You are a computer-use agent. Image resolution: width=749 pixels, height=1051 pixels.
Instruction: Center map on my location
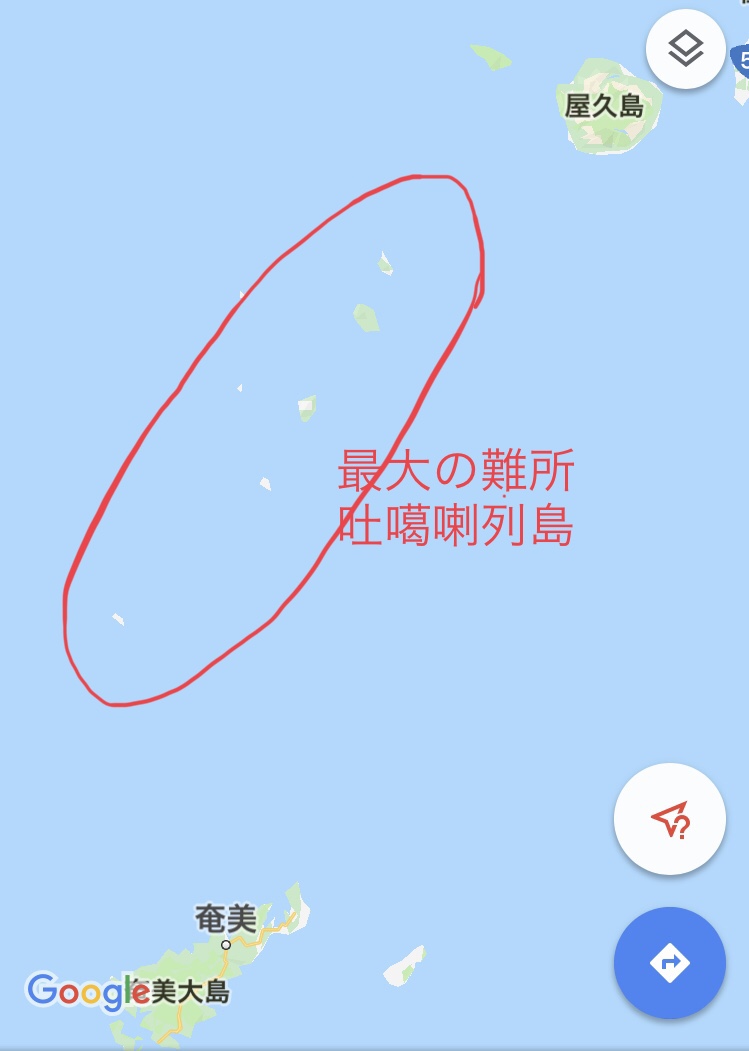(669, 821)
